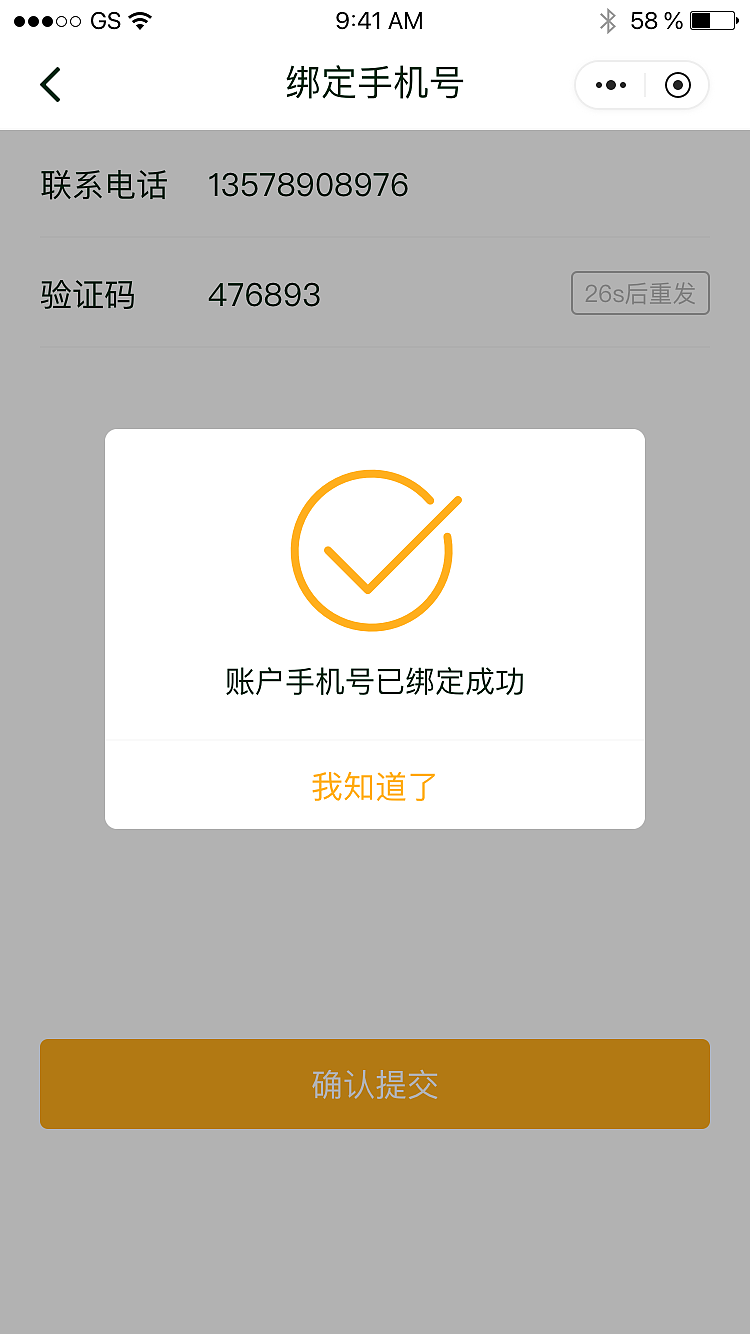750x1334 pixels.
Task: Tap the capsule close circle icon
Action: [677, 85]
